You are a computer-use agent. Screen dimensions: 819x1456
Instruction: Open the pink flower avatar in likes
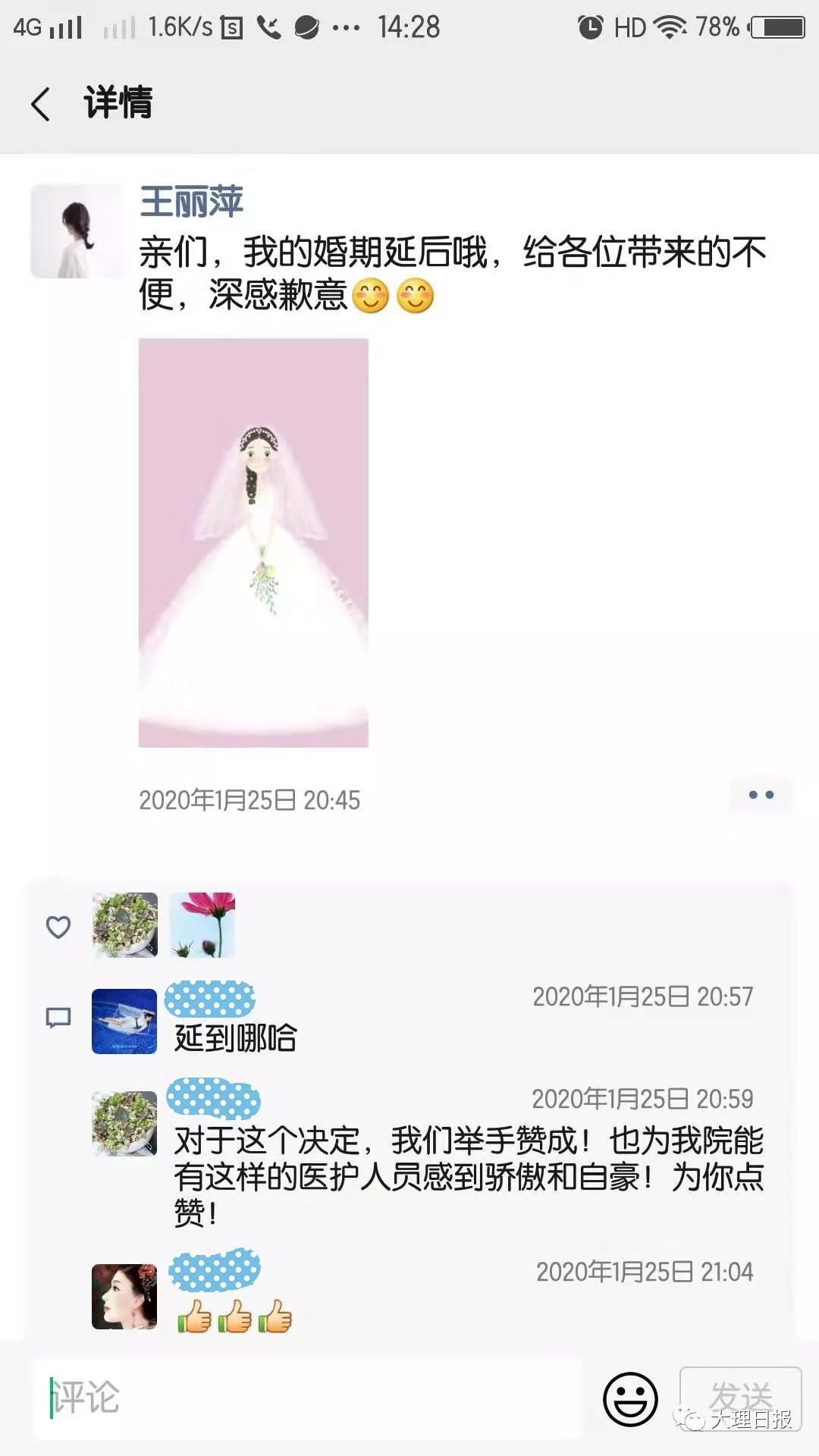coord(202,924)
